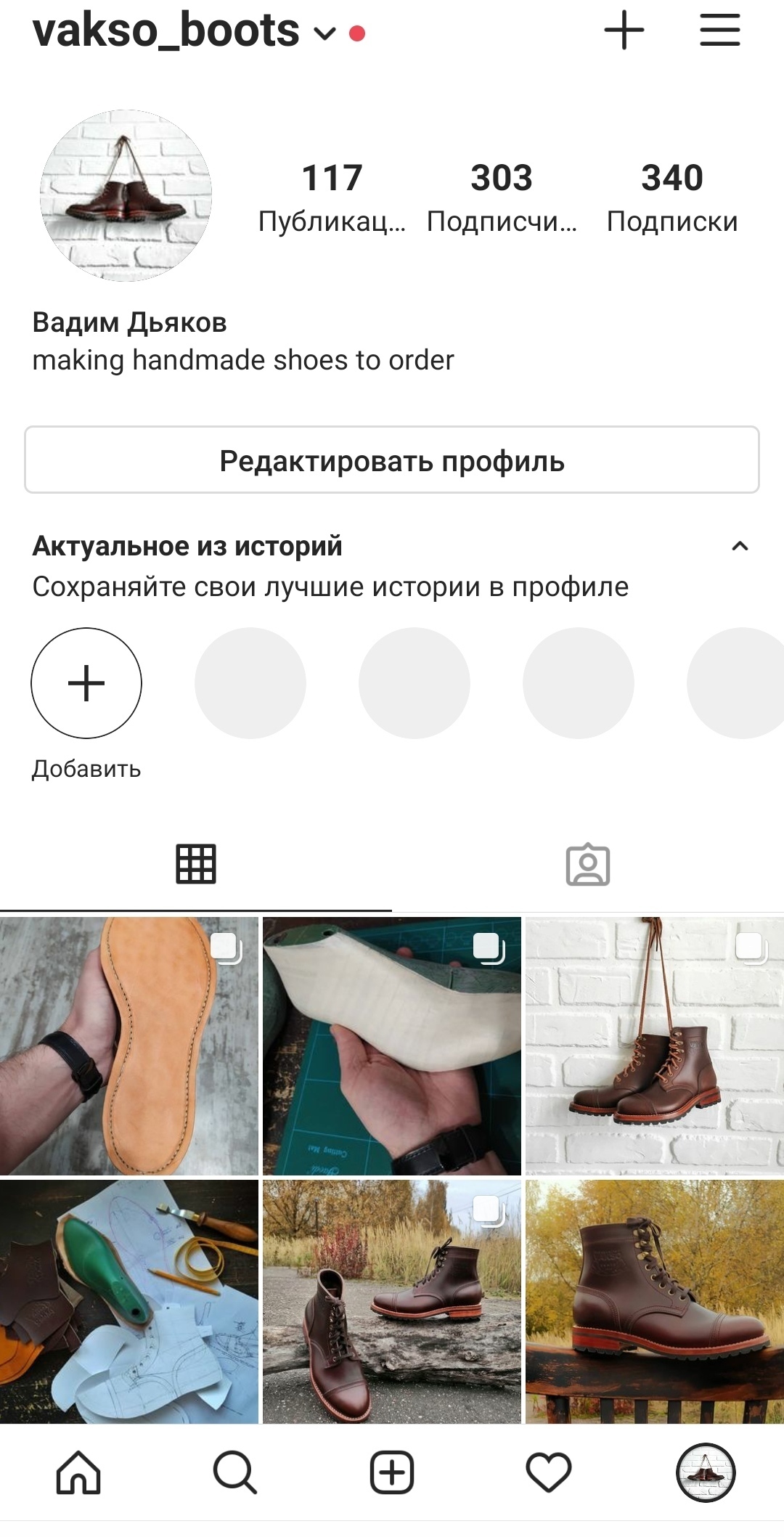Open the post with the white shoe last

pos(392,1045)
